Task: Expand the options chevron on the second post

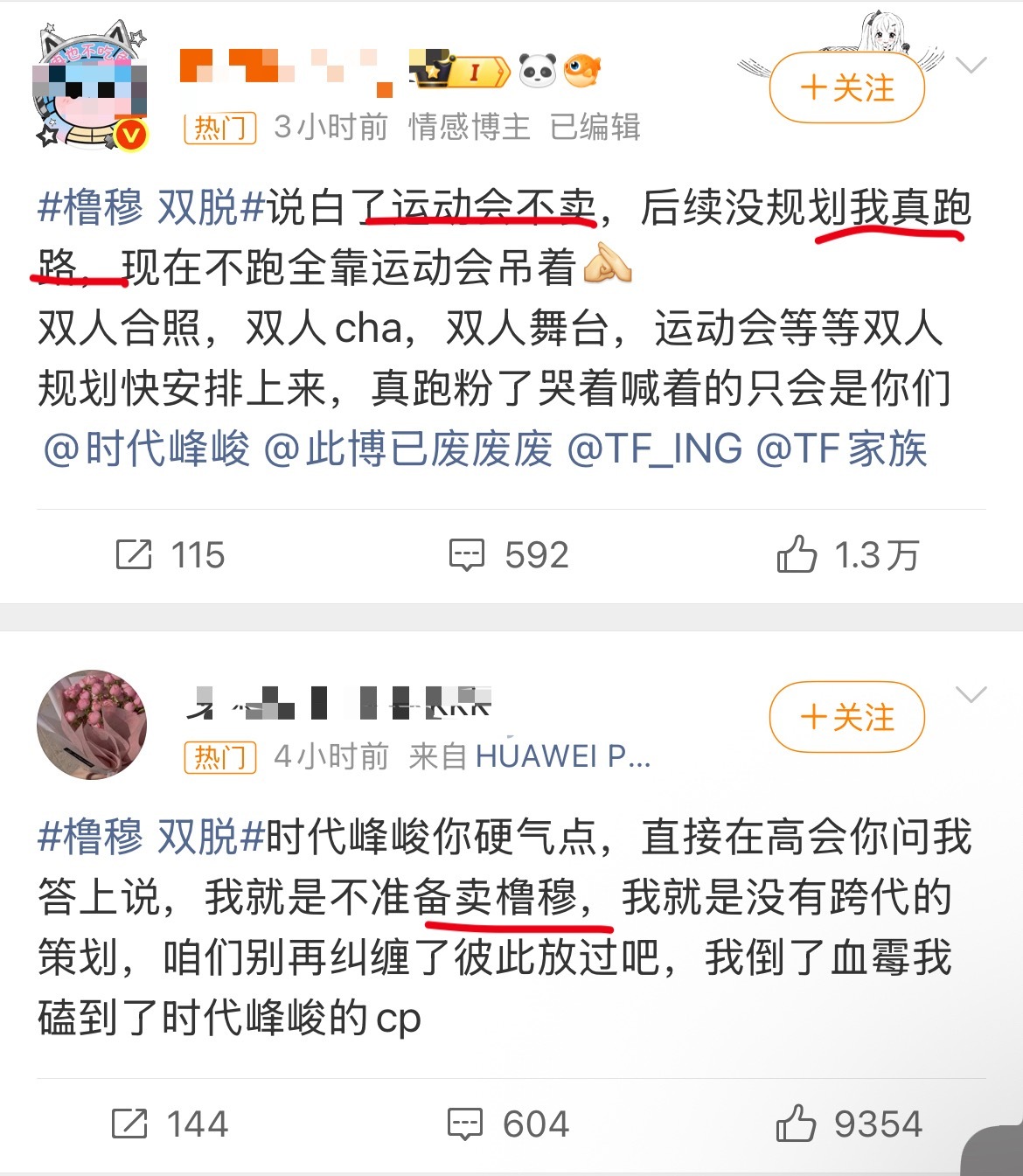Action: 973,695
